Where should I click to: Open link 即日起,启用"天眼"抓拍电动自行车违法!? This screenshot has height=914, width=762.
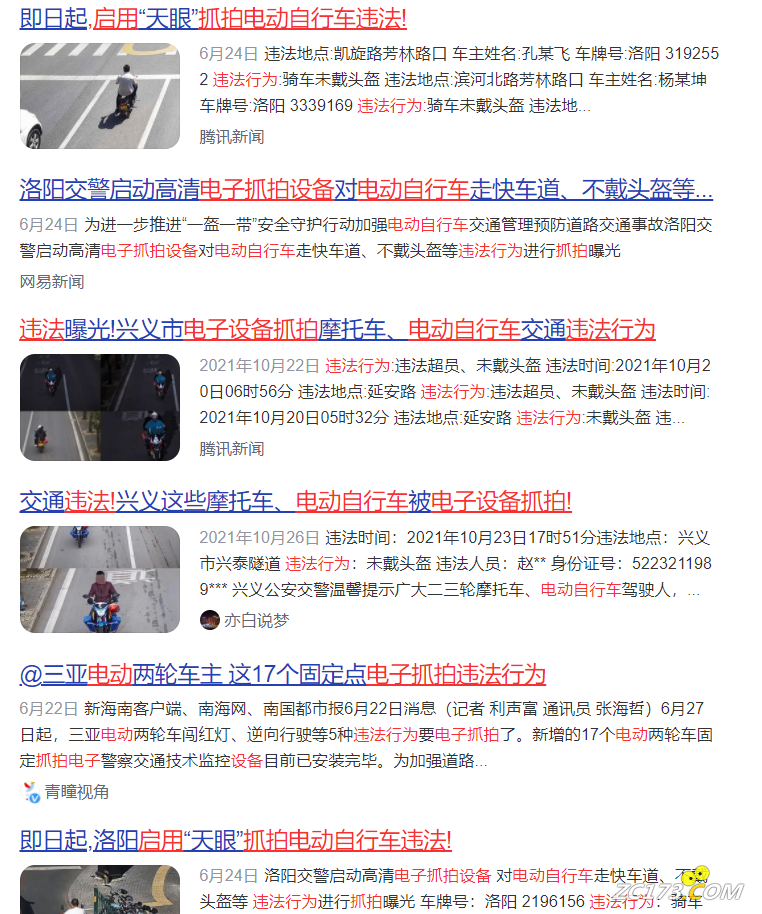coord(213,18)
